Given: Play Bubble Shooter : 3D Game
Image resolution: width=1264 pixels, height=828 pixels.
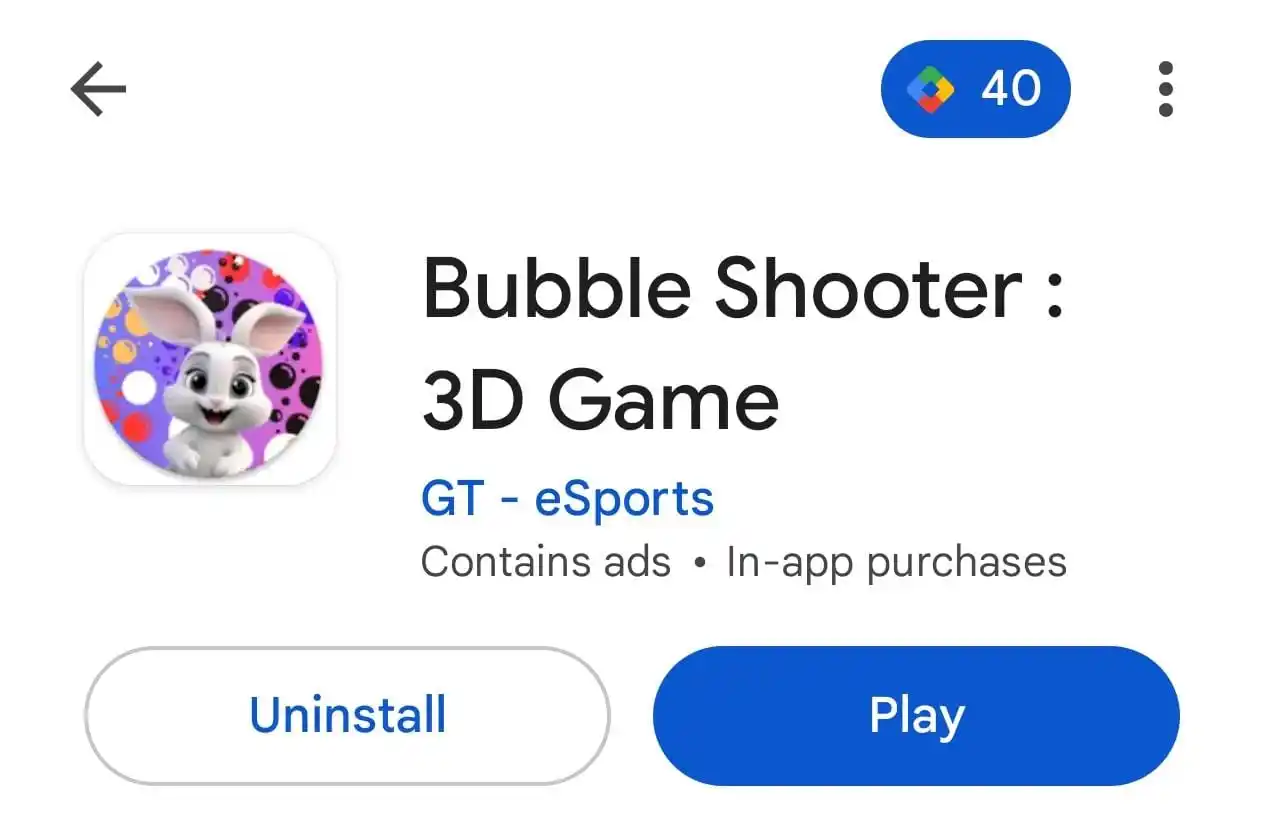Looking at the screenshot, I should click(x=916, y=716).
